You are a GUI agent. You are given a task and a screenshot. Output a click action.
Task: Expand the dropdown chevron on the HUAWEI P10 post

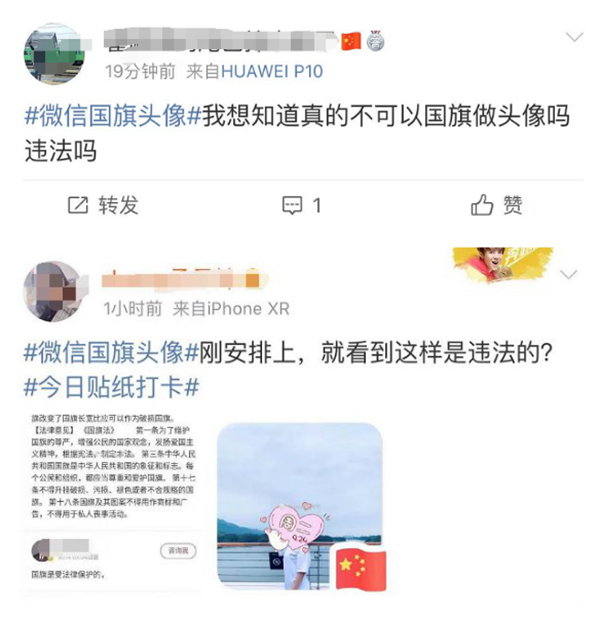tap(574, 38)
